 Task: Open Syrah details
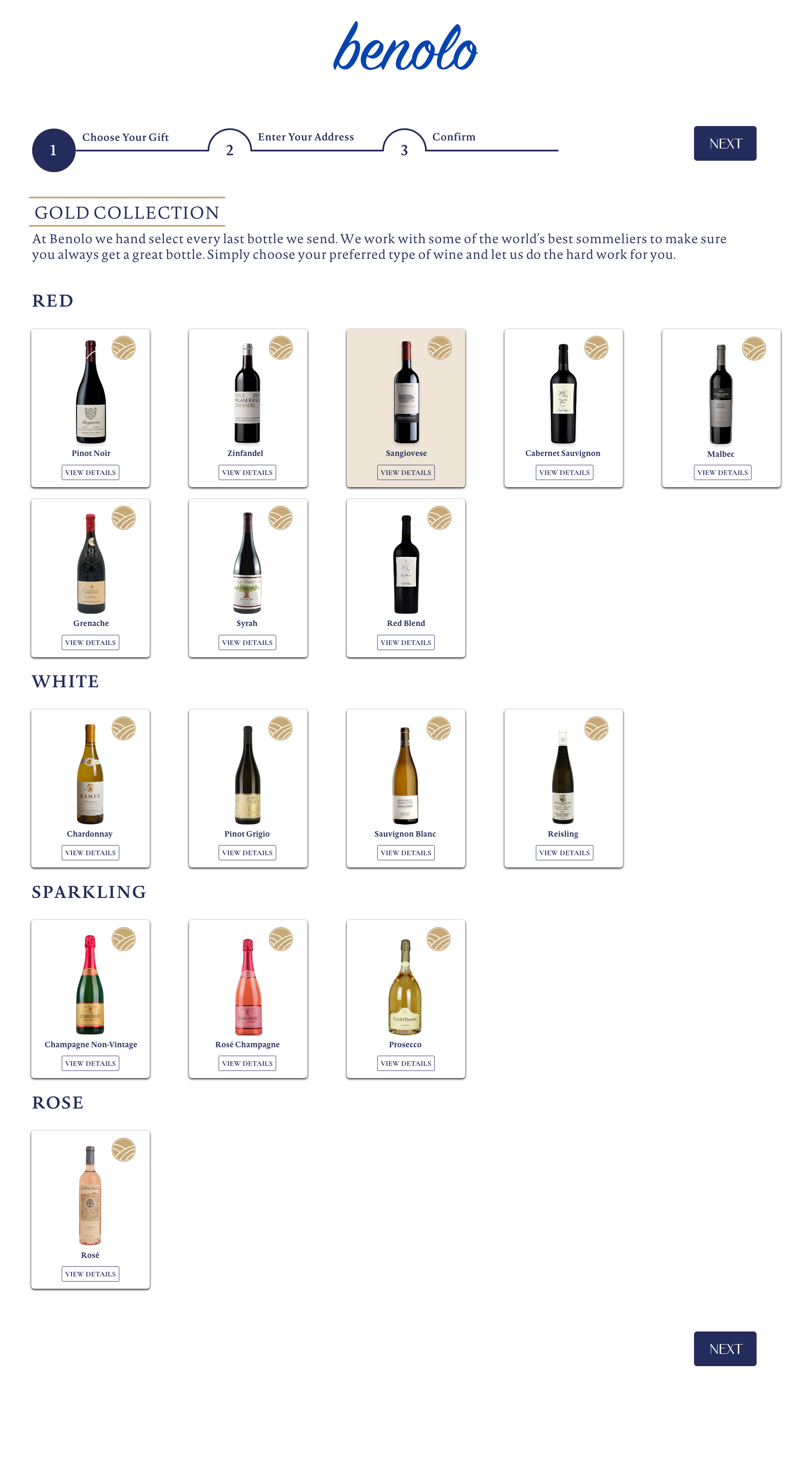247,642
